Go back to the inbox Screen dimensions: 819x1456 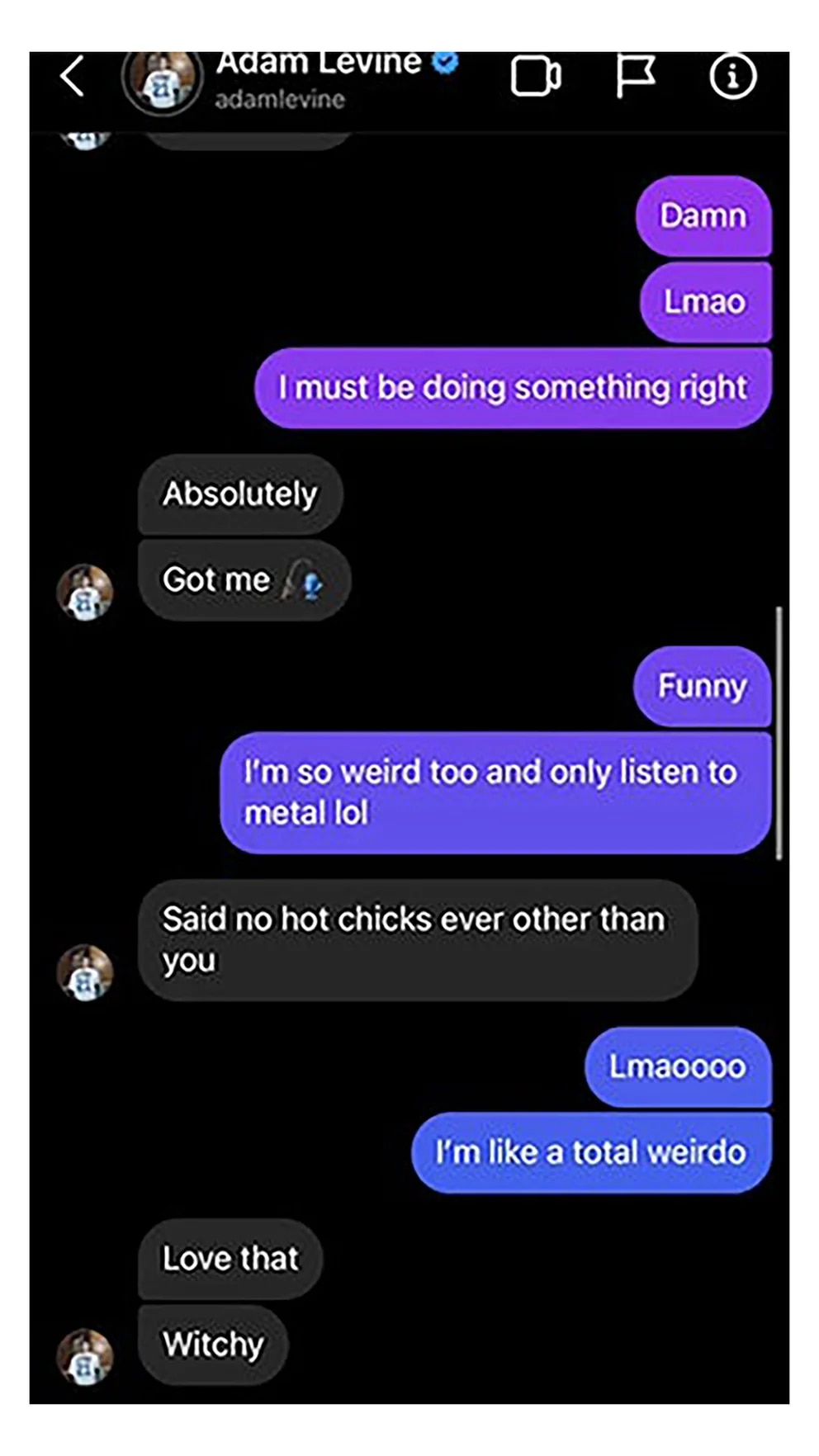click(73, 77)
